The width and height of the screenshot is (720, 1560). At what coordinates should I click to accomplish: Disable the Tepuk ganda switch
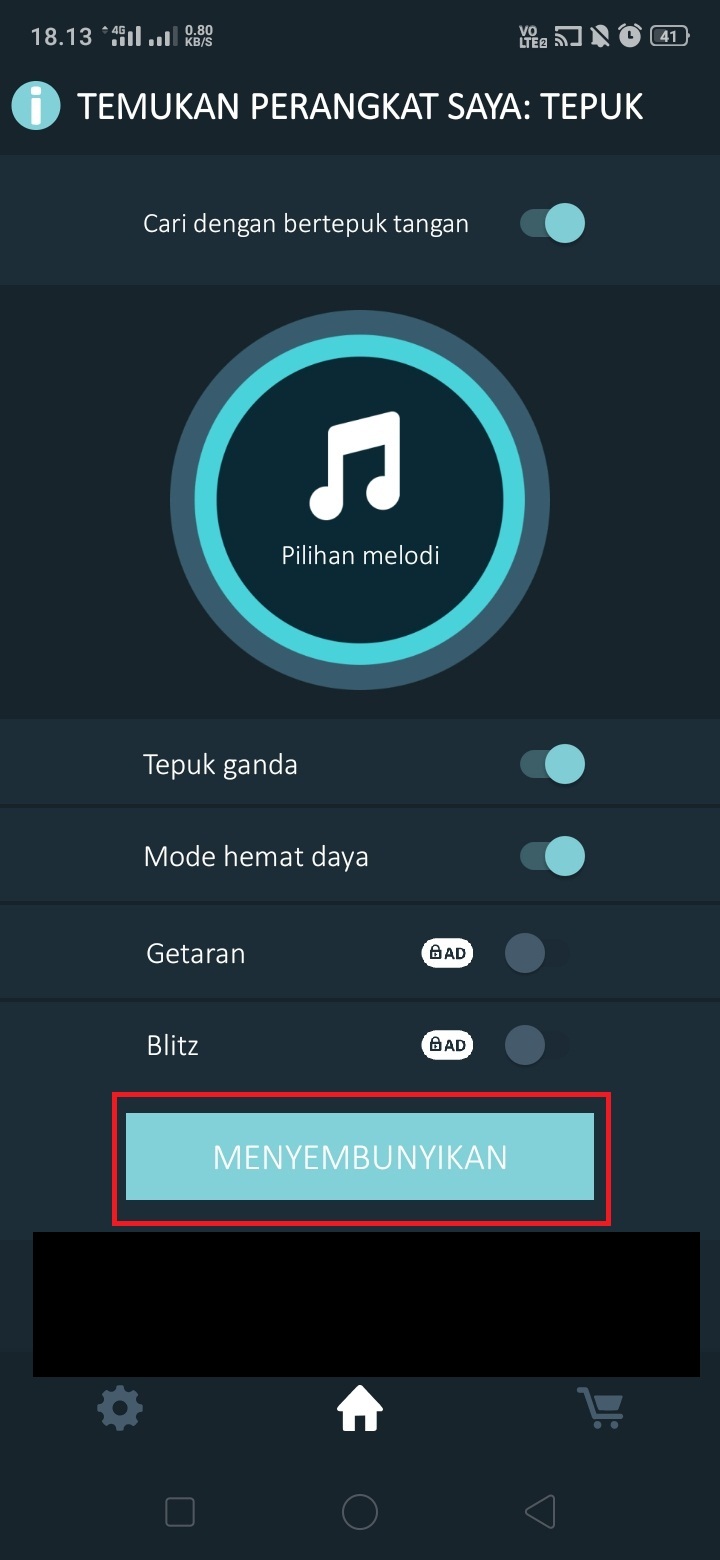(553, 765)
